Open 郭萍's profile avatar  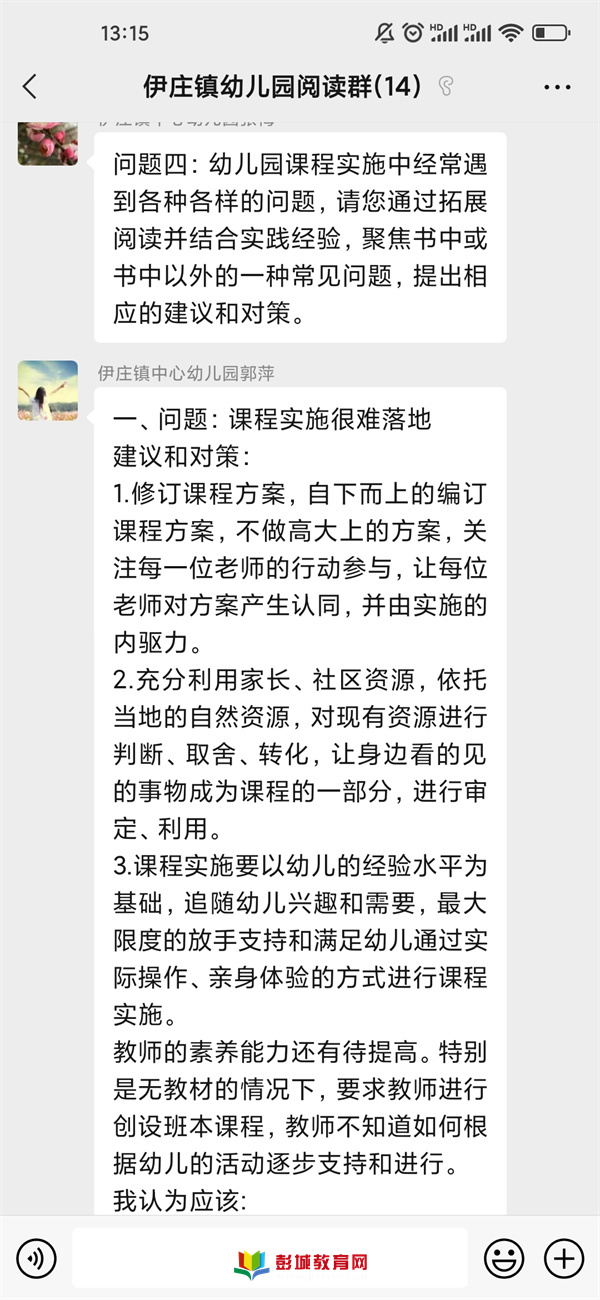(x=47, y=390)
